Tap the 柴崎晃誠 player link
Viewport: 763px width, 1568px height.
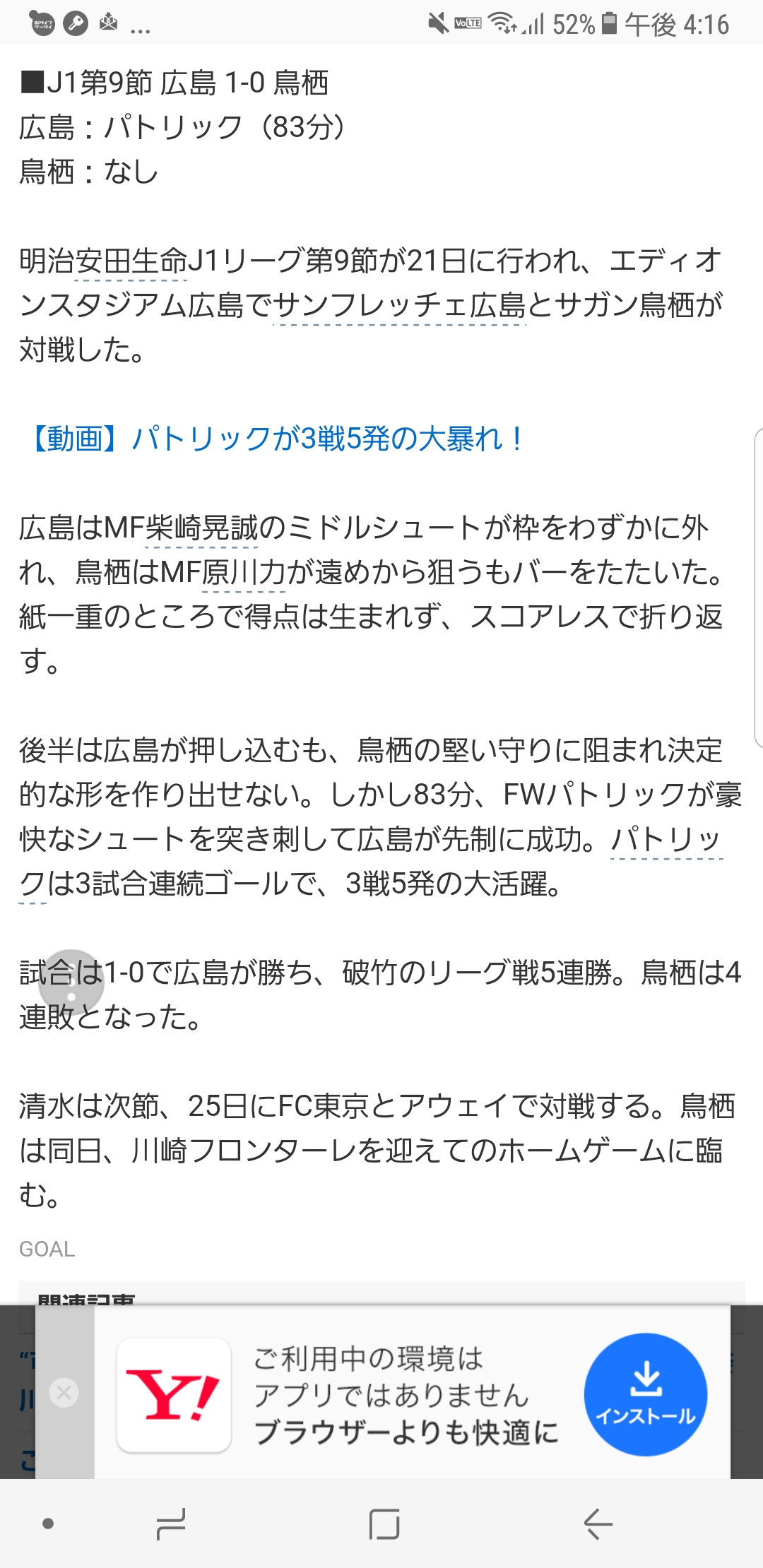pos(201,528)
